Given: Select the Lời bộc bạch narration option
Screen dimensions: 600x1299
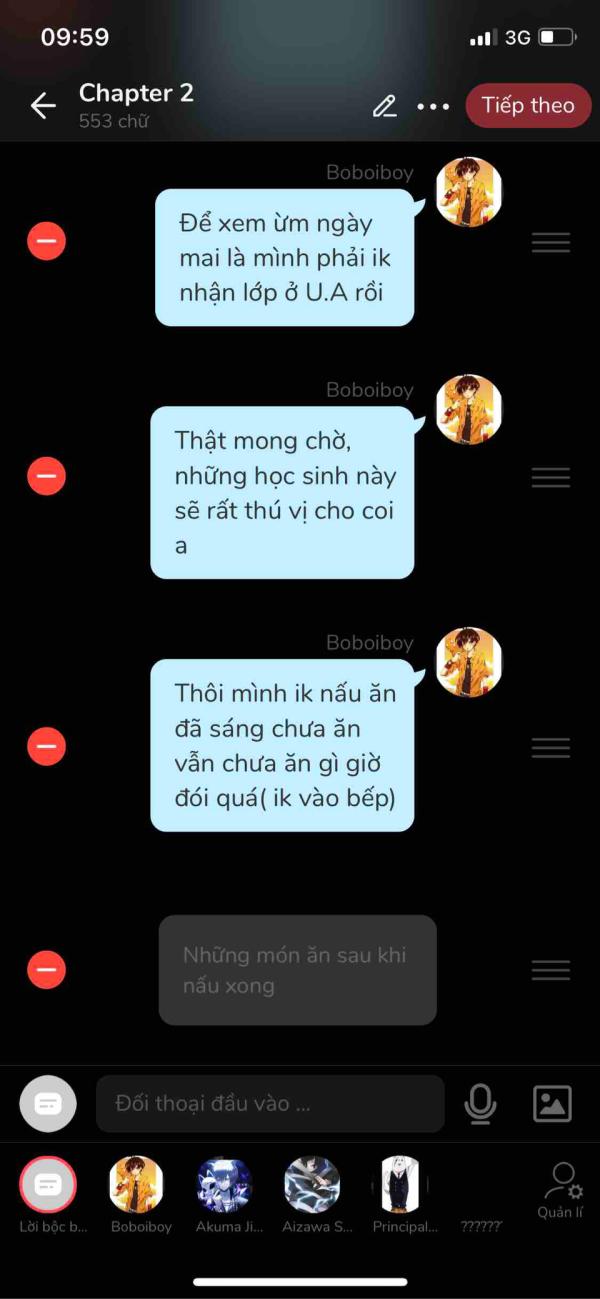Looking at the screenshot, I should point(48,1185).
